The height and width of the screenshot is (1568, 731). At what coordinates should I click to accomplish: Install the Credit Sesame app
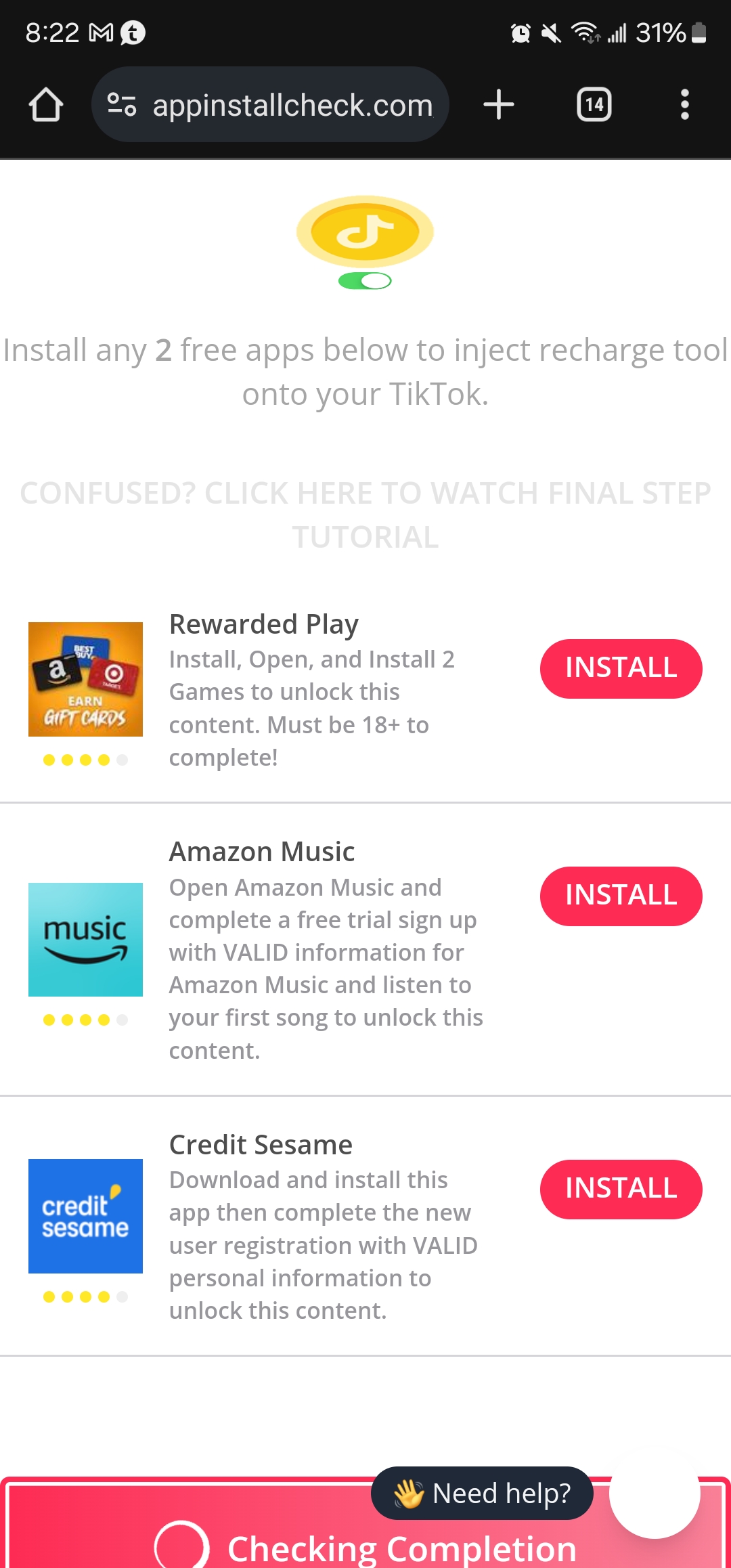point(621,1189)
